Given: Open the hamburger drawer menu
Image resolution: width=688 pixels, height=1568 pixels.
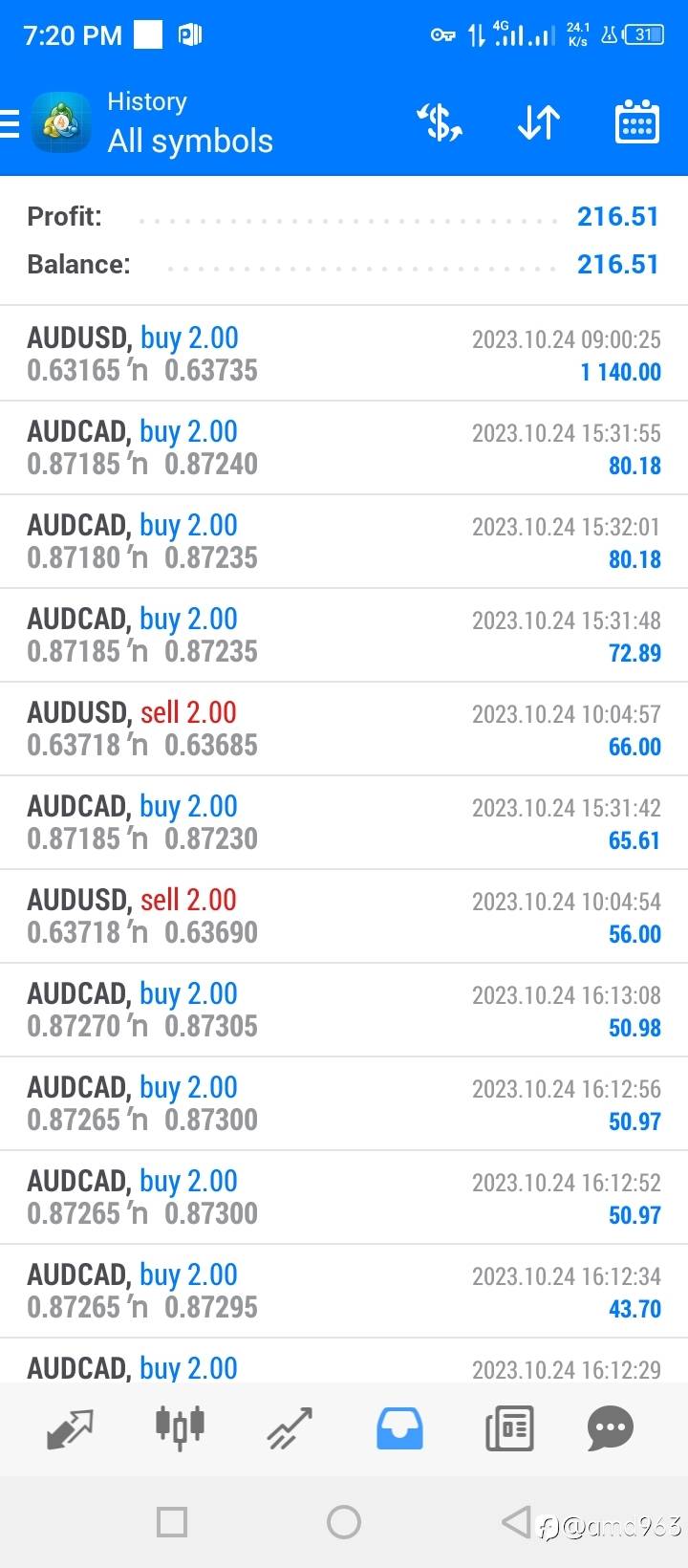Looking at the screenshot, I should click(x=10, y=123).
